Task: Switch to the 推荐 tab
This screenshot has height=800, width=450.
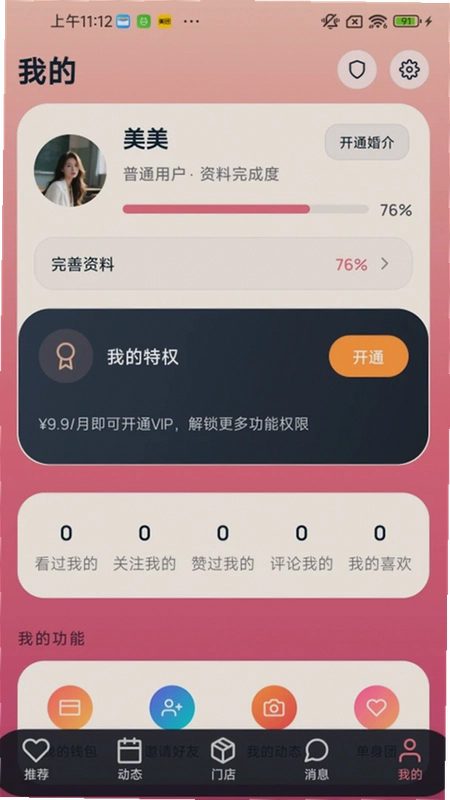Action: pyautogui.click(x=36, y=759)
